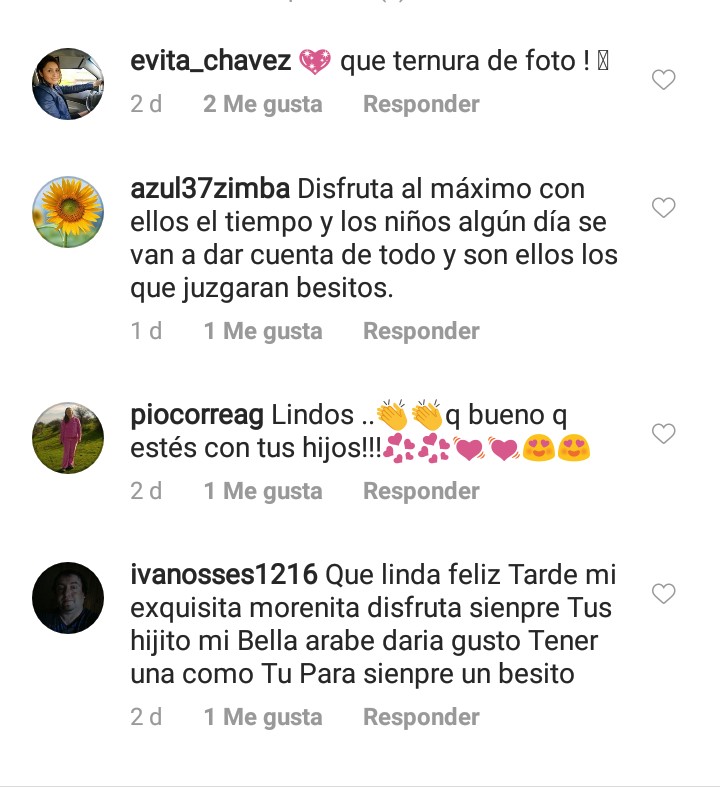Screen dimensions: 720x788
Task: Open ivanosses1216's profile picture
Action: (68, 598)
